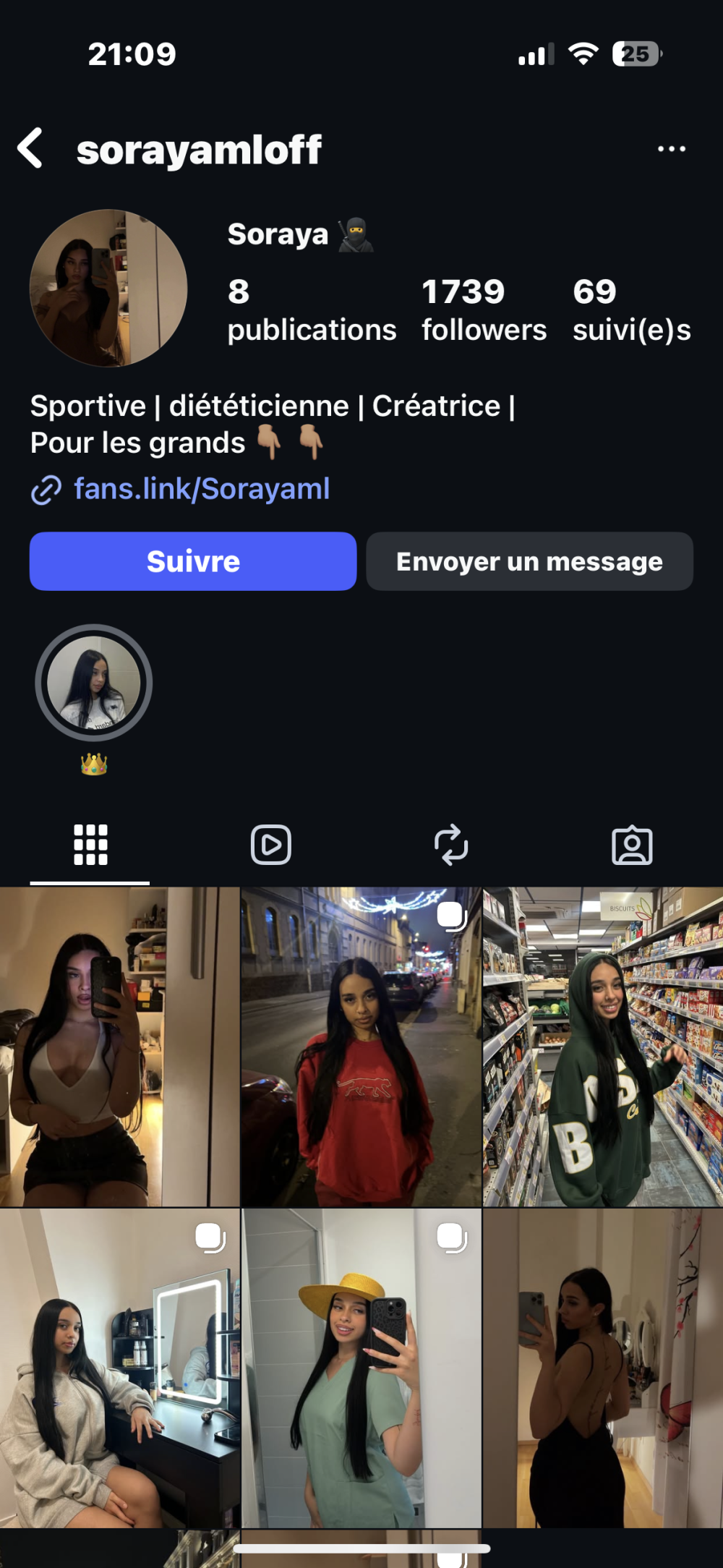723x1568 pixels.
Task: Open the grey hoodie vanity desk post
Action: click(119, 1368)
